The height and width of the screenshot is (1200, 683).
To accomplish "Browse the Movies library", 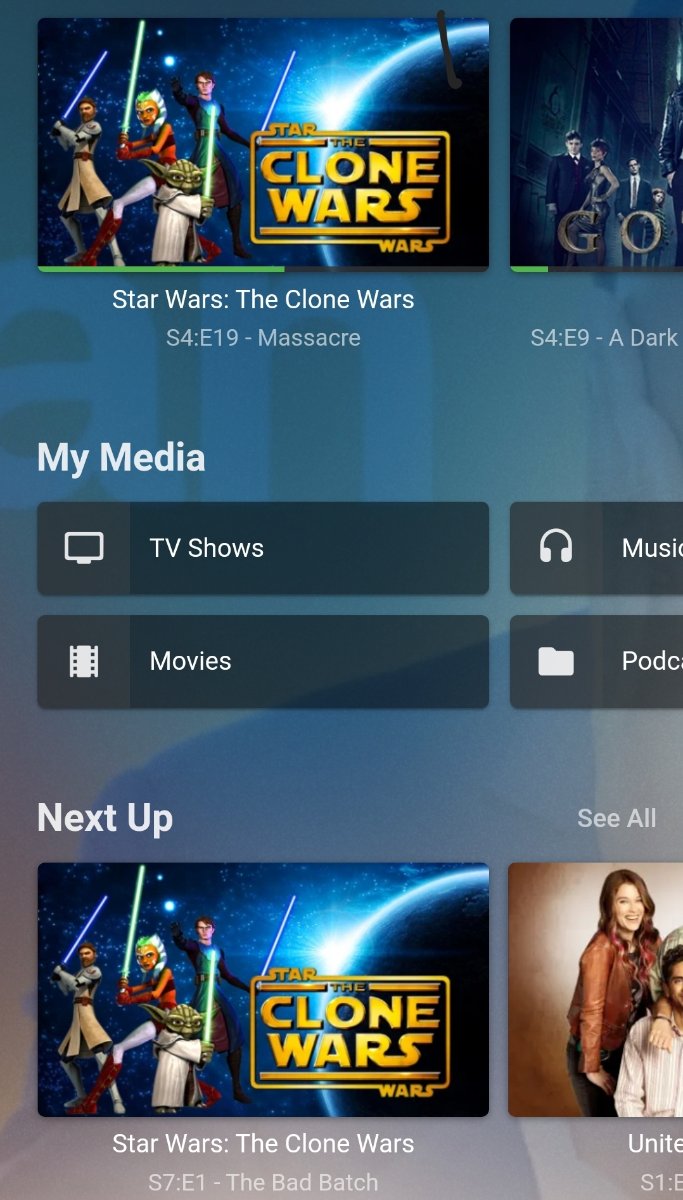I will pos(263,661).
